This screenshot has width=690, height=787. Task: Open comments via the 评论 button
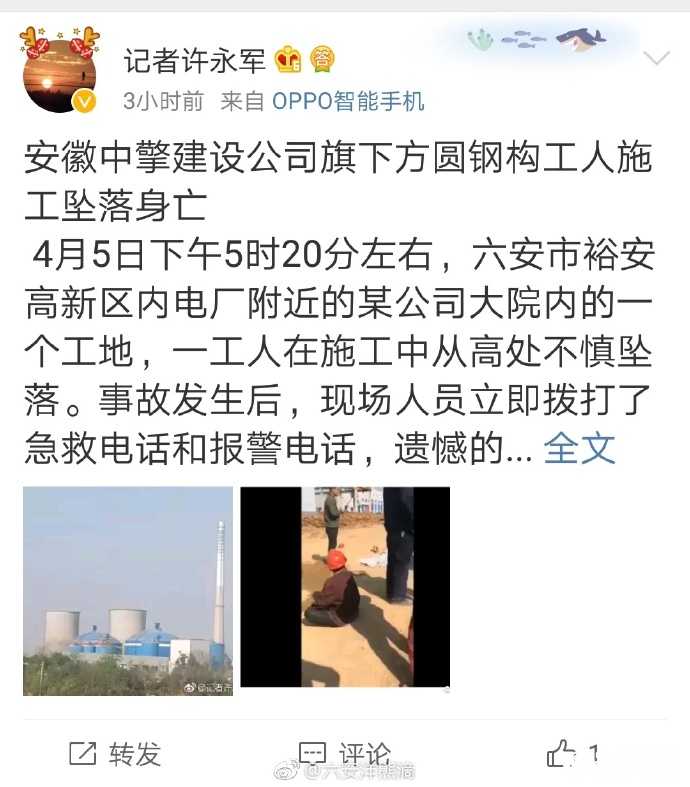click(x=345, y=754)
